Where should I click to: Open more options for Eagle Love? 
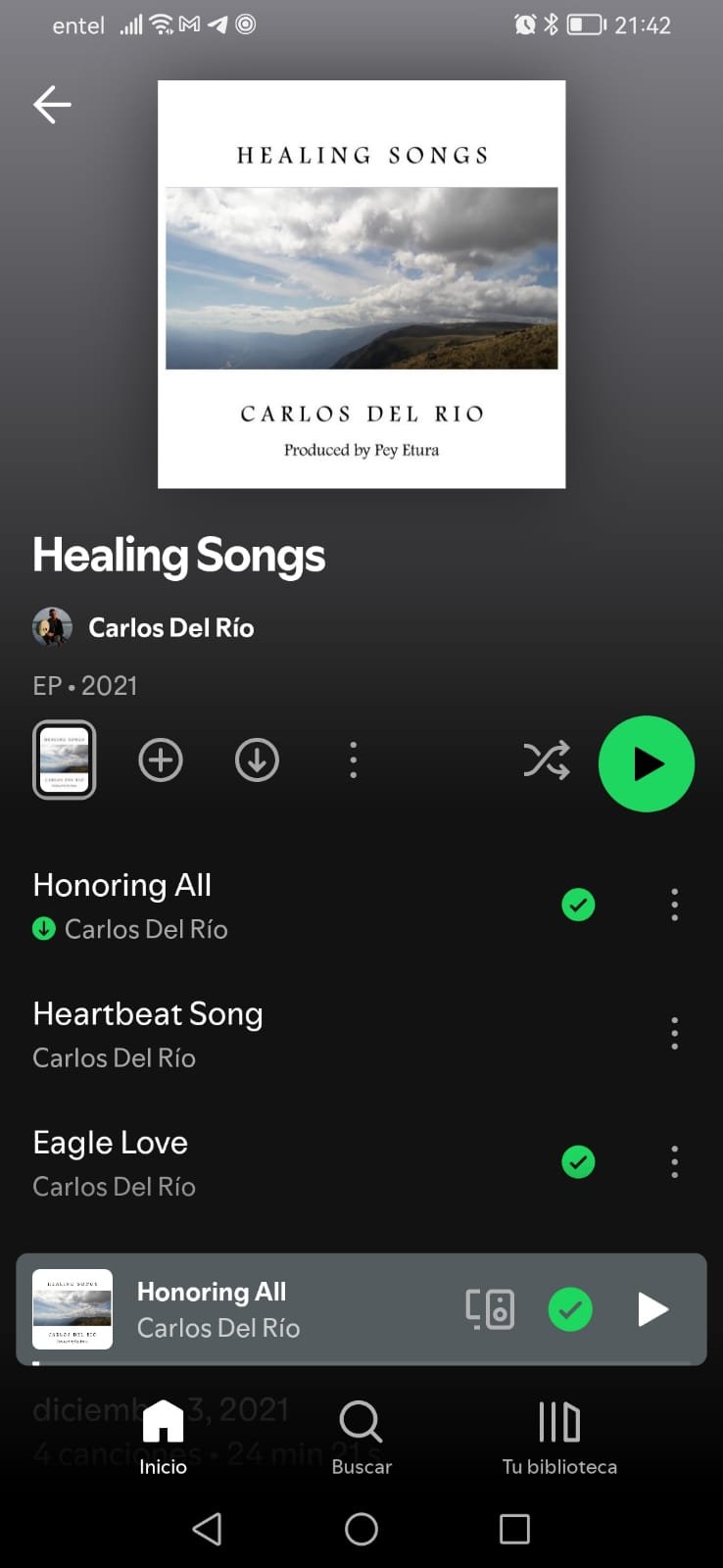674,1162
